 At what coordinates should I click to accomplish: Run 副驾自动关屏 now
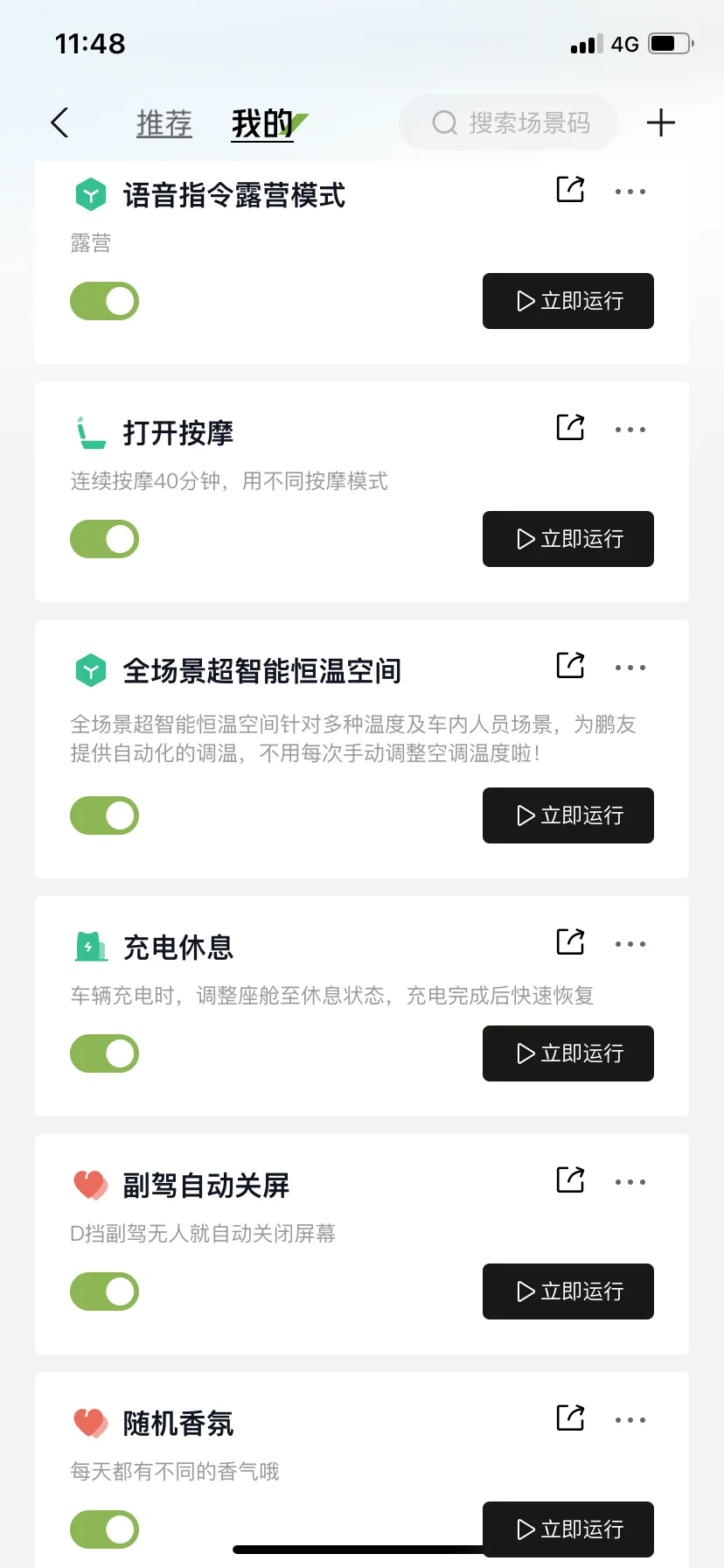[568, 1291]
